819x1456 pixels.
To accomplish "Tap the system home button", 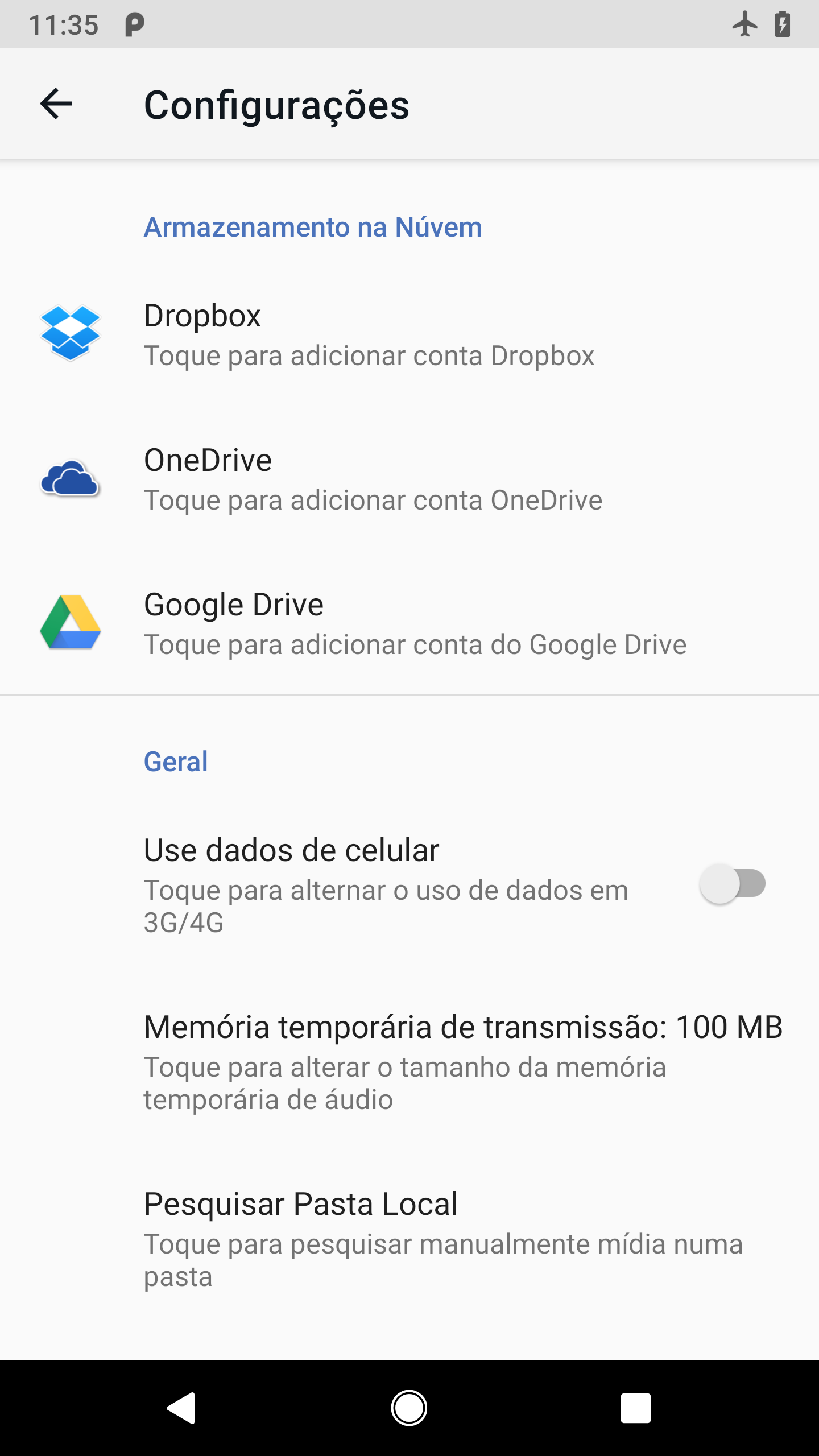I will [x=409, y=1408].
